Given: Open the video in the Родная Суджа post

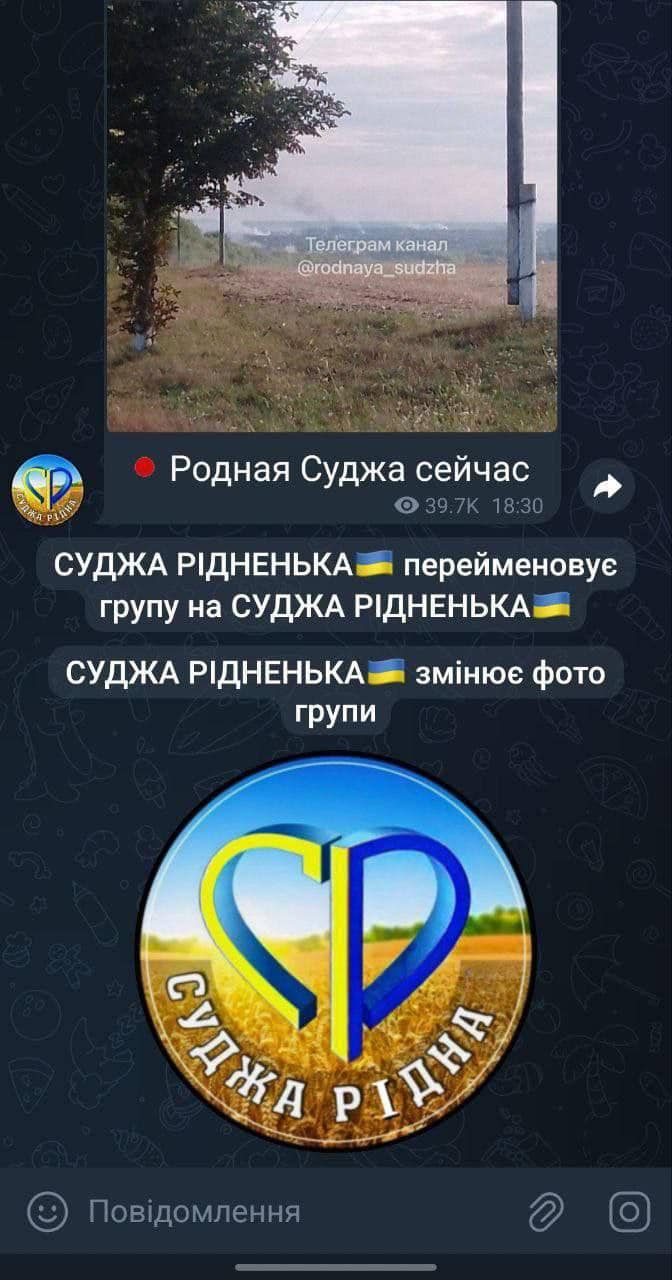Looking at the screenshot, I should (331, 215).
